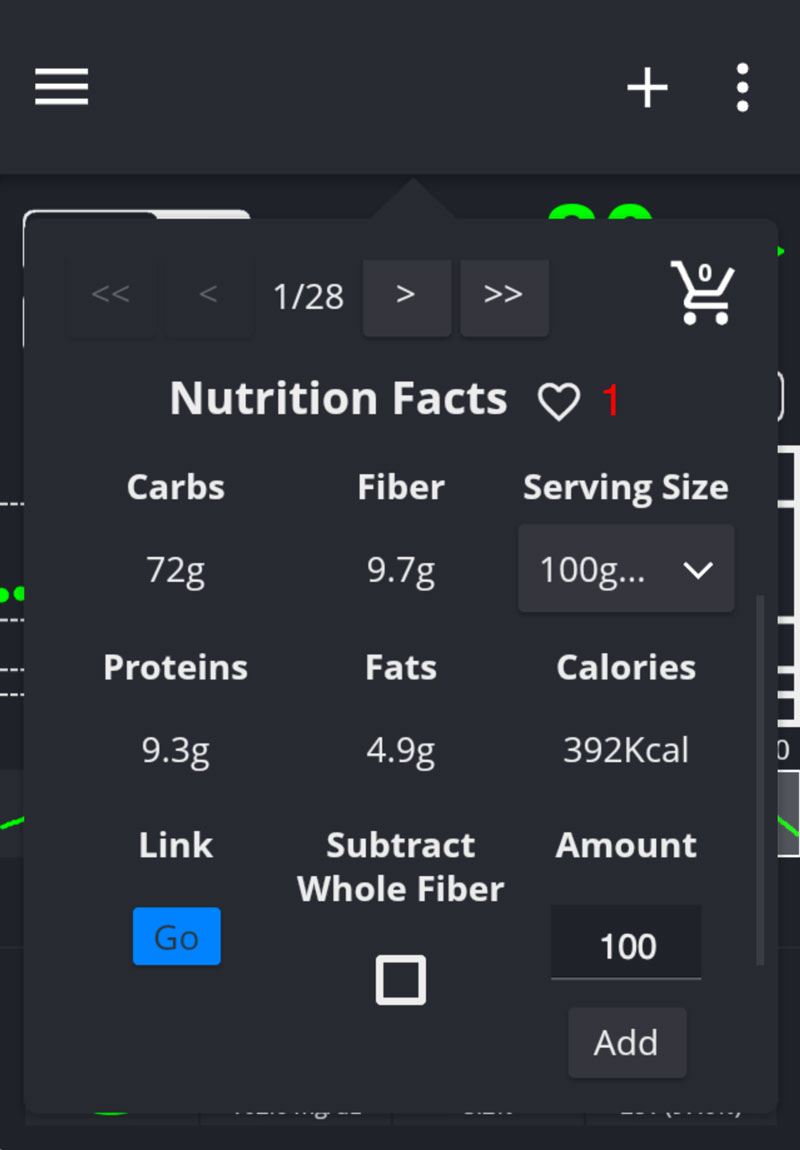Image resolution: width=800 pixels, height=1150 pixels.
Task: Go to the next food item
Action: pos(406,296)
